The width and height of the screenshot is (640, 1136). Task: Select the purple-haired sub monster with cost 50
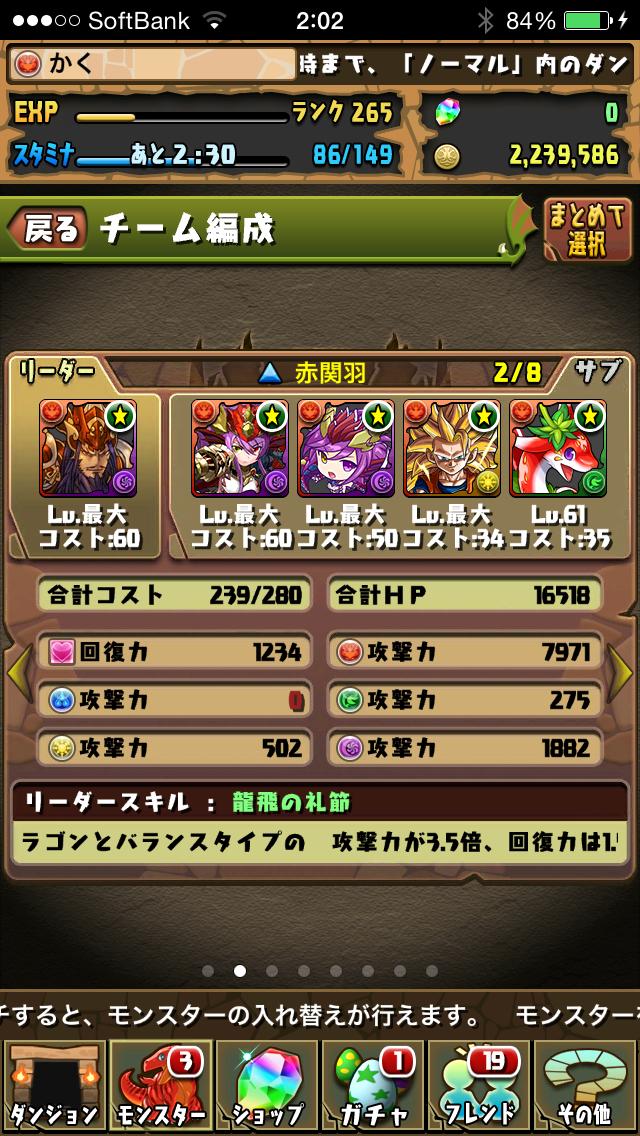coord(346,448)
